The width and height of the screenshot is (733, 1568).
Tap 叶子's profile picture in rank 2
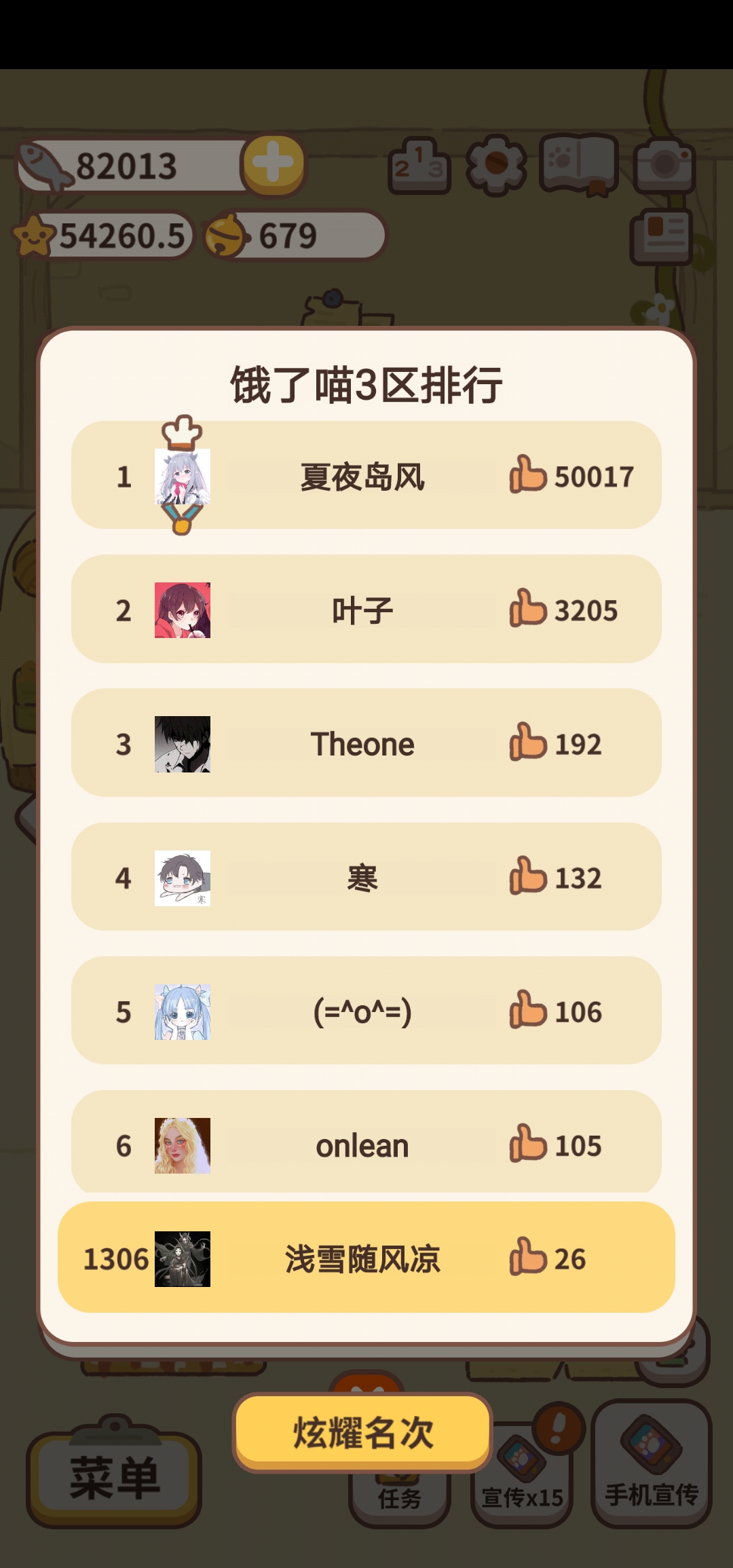click(x=182, y=610)
